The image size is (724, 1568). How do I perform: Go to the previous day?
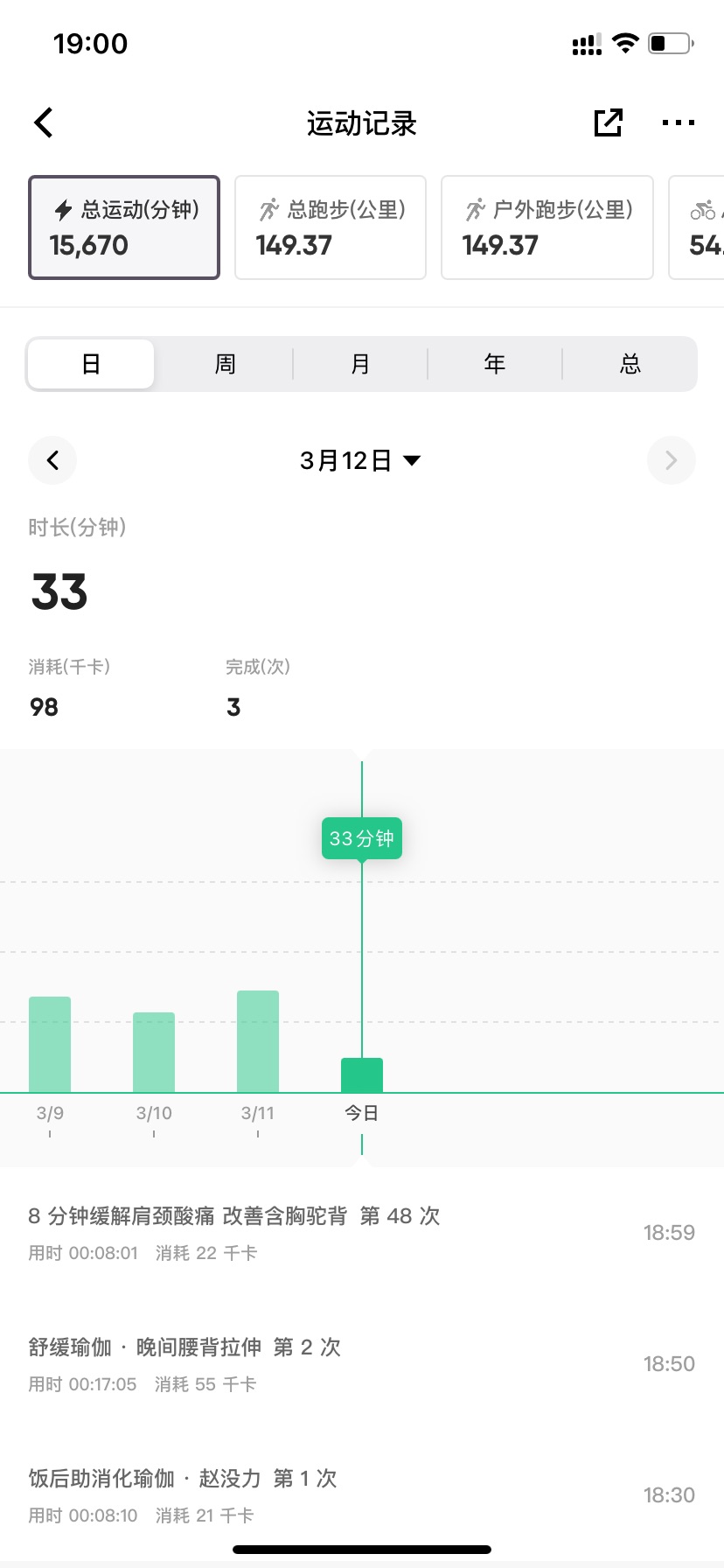pyautogui.click(x=52, y=460)
